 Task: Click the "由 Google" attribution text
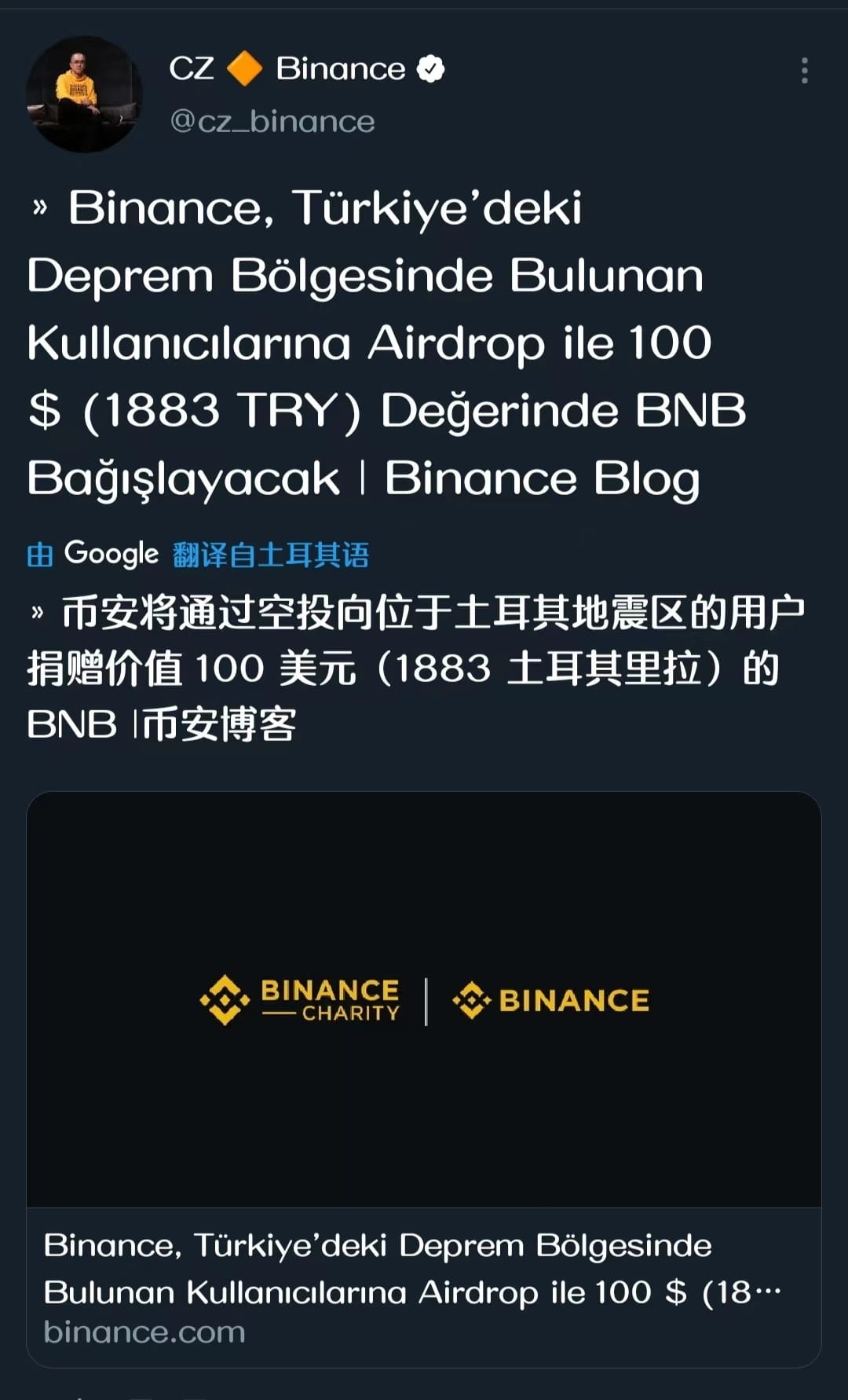pos(89,553)
